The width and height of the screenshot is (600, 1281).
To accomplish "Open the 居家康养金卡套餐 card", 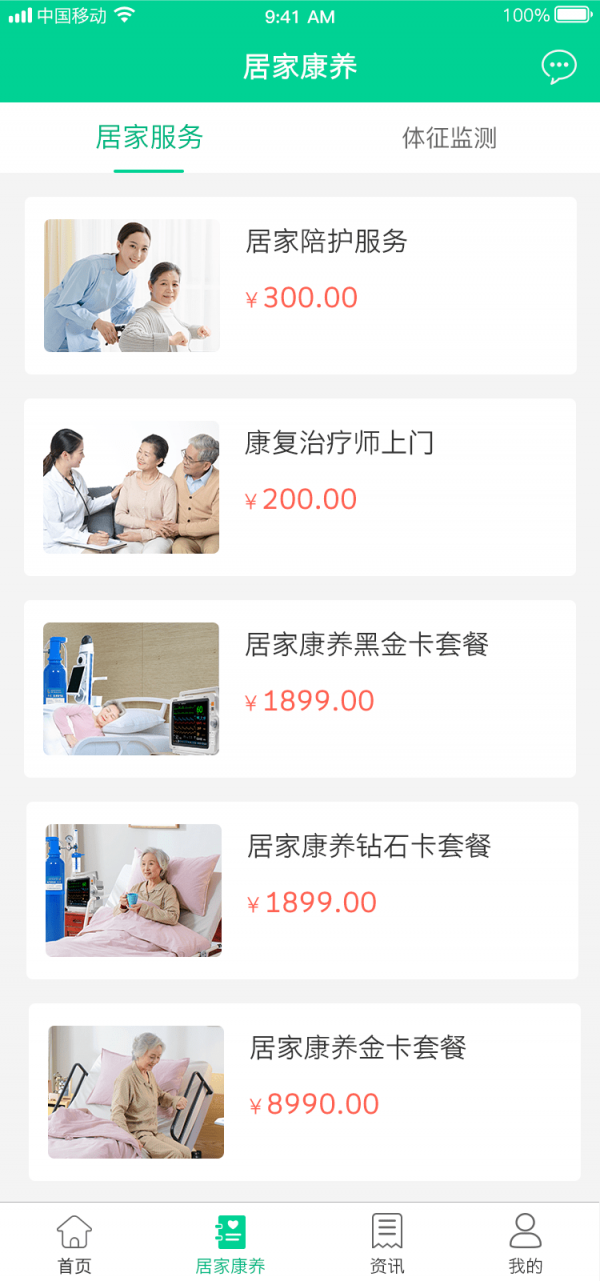I will click(x=304, y=1092).
